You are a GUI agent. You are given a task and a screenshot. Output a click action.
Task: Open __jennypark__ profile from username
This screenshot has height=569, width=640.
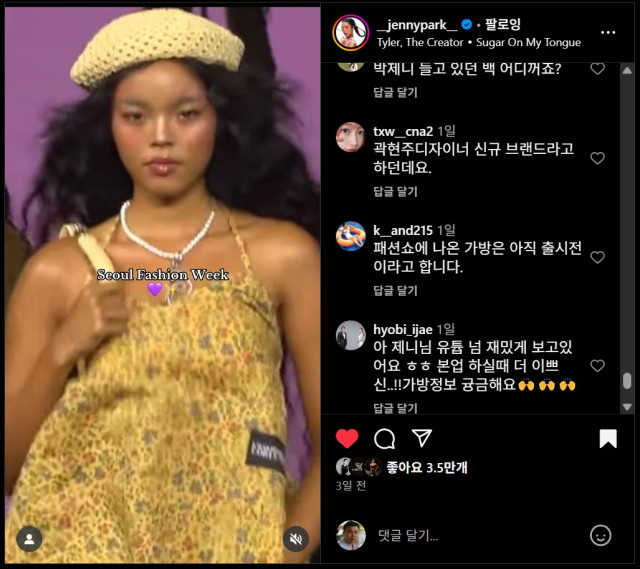415,24
